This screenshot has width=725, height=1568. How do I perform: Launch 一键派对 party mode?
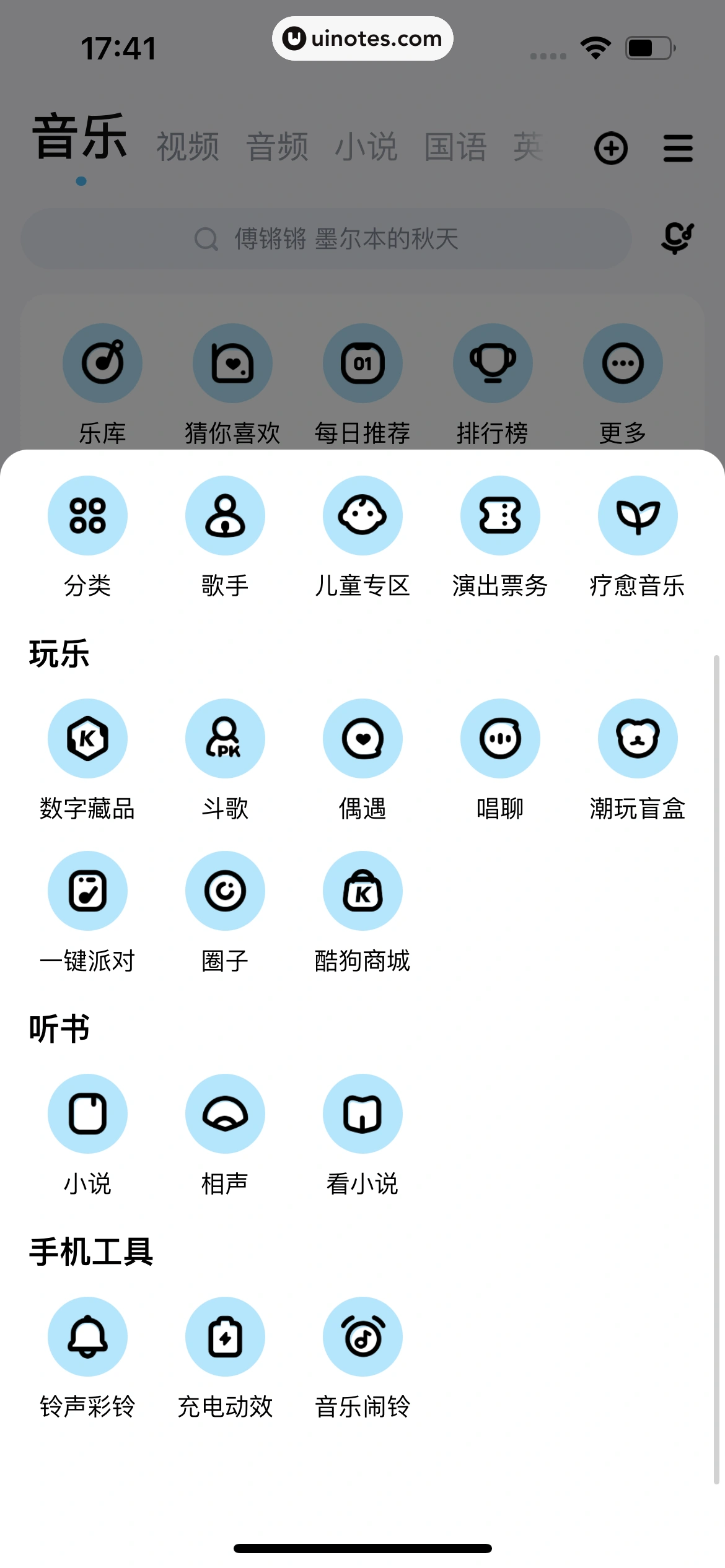coord(87,891)
